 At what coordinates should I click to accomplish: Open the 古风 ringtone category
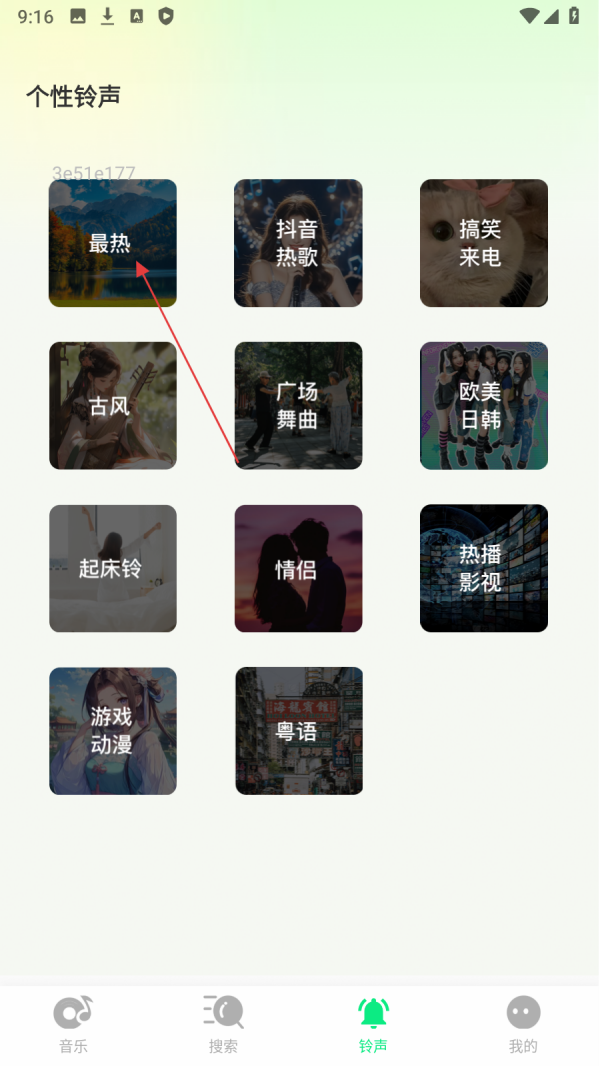pos(113,405)
